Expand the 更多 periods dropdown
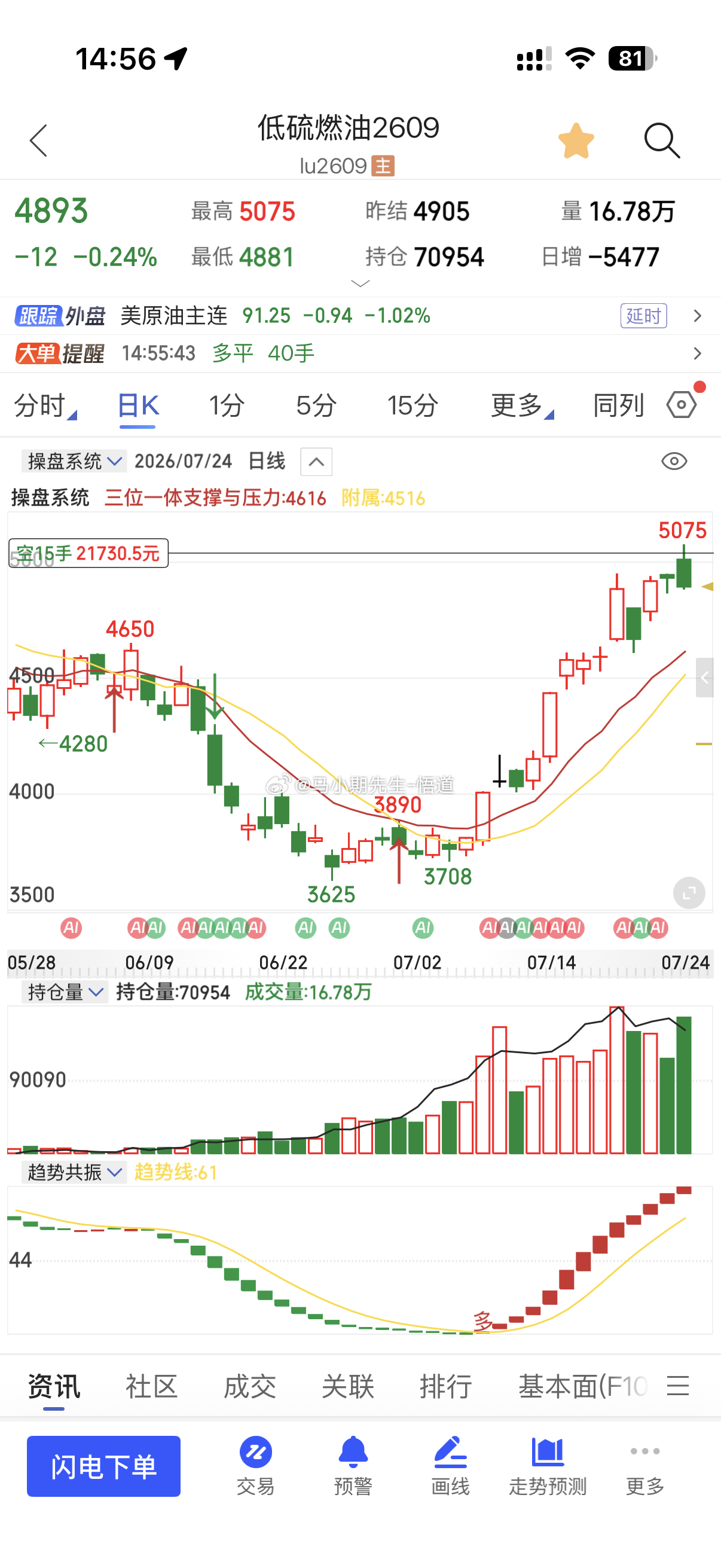The width and height of the screenshot is (721, 1568). 522,405
